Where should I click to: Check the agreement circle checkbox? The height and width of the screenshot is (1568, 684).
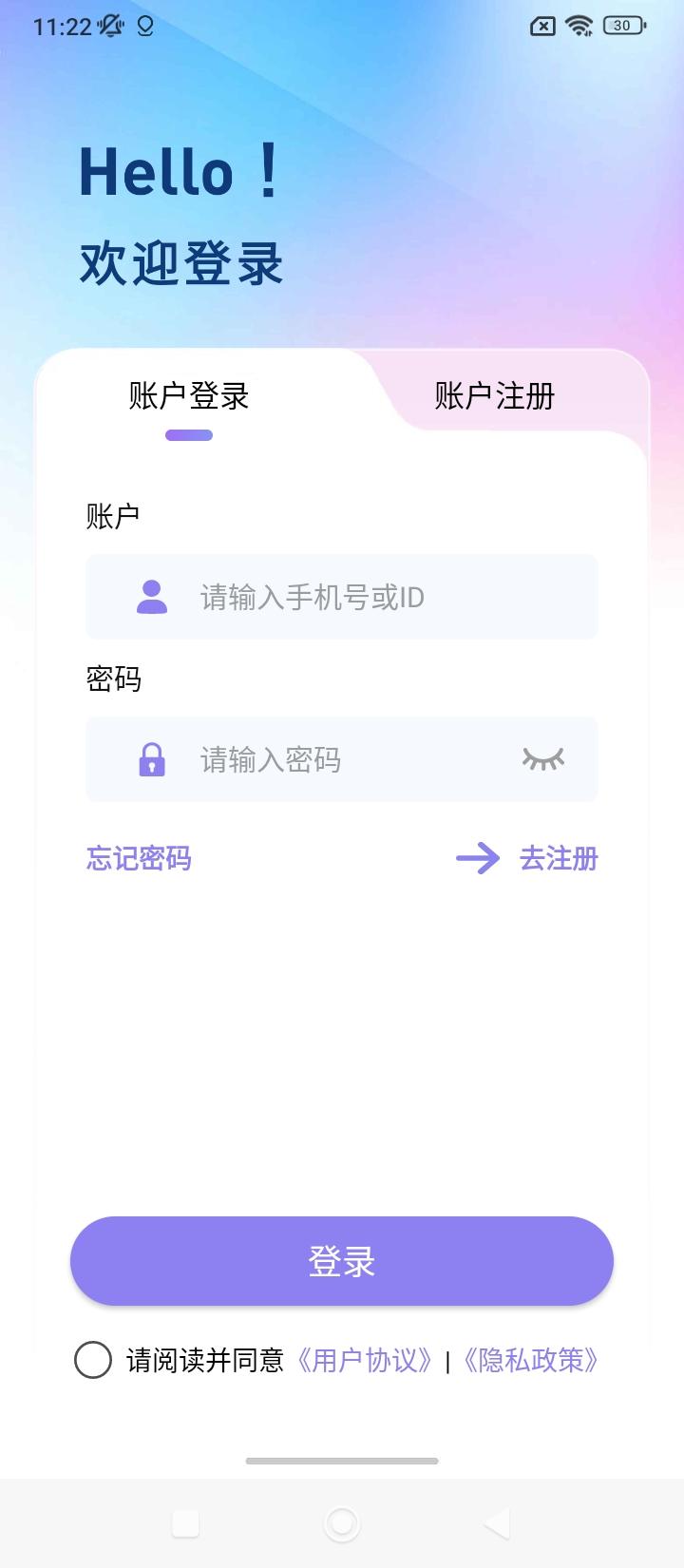(x=93, y=1361)
